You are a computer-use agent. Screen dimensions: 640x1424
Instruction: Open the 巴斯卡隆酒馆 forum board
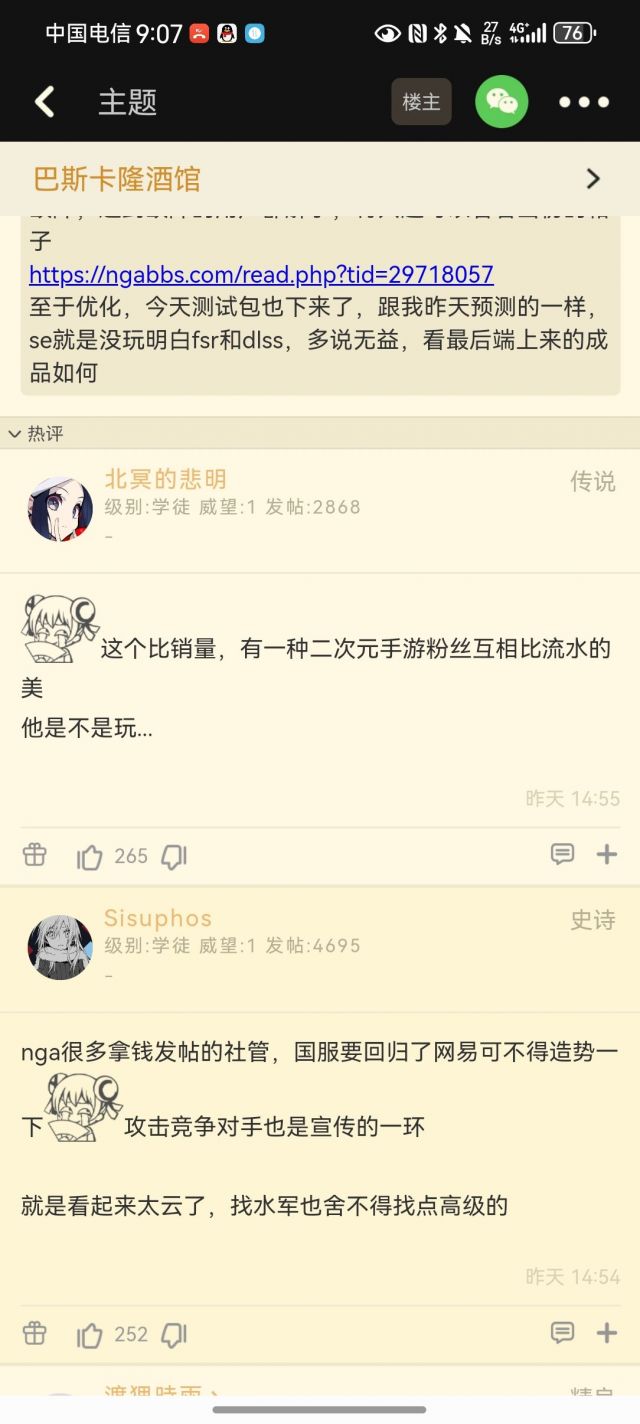[x=320, y=179]
